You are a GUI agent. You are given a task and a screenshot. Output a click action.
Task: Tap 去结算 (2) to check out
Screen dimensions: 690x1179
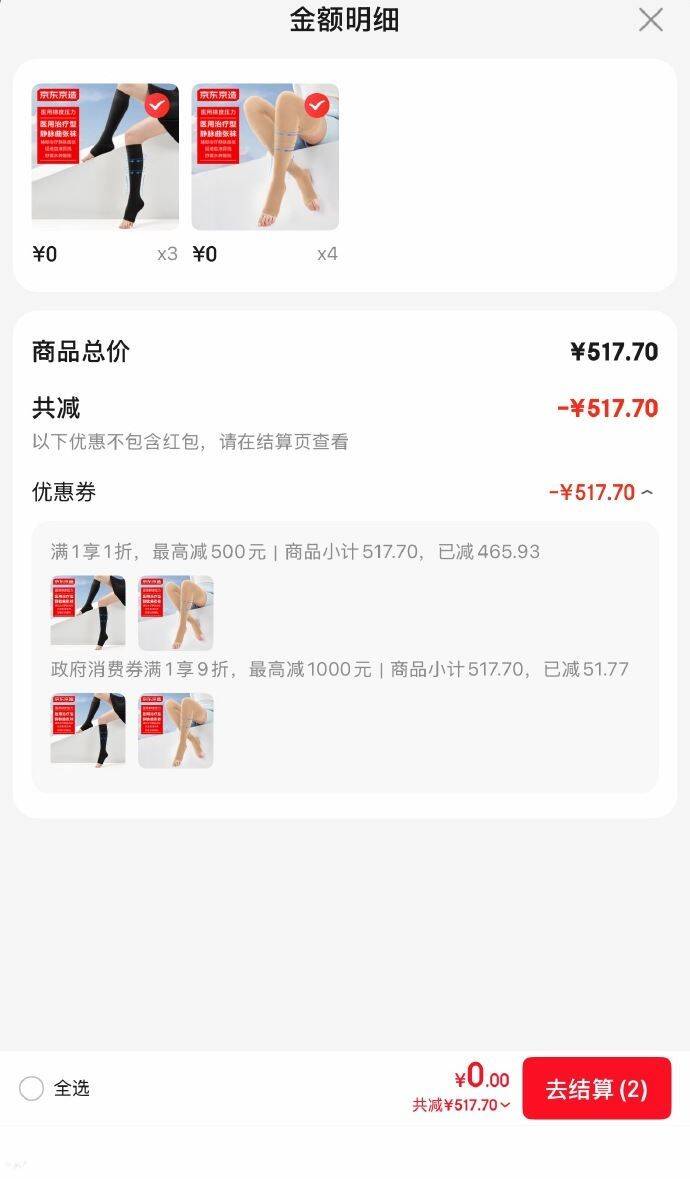coord(596,1089)
